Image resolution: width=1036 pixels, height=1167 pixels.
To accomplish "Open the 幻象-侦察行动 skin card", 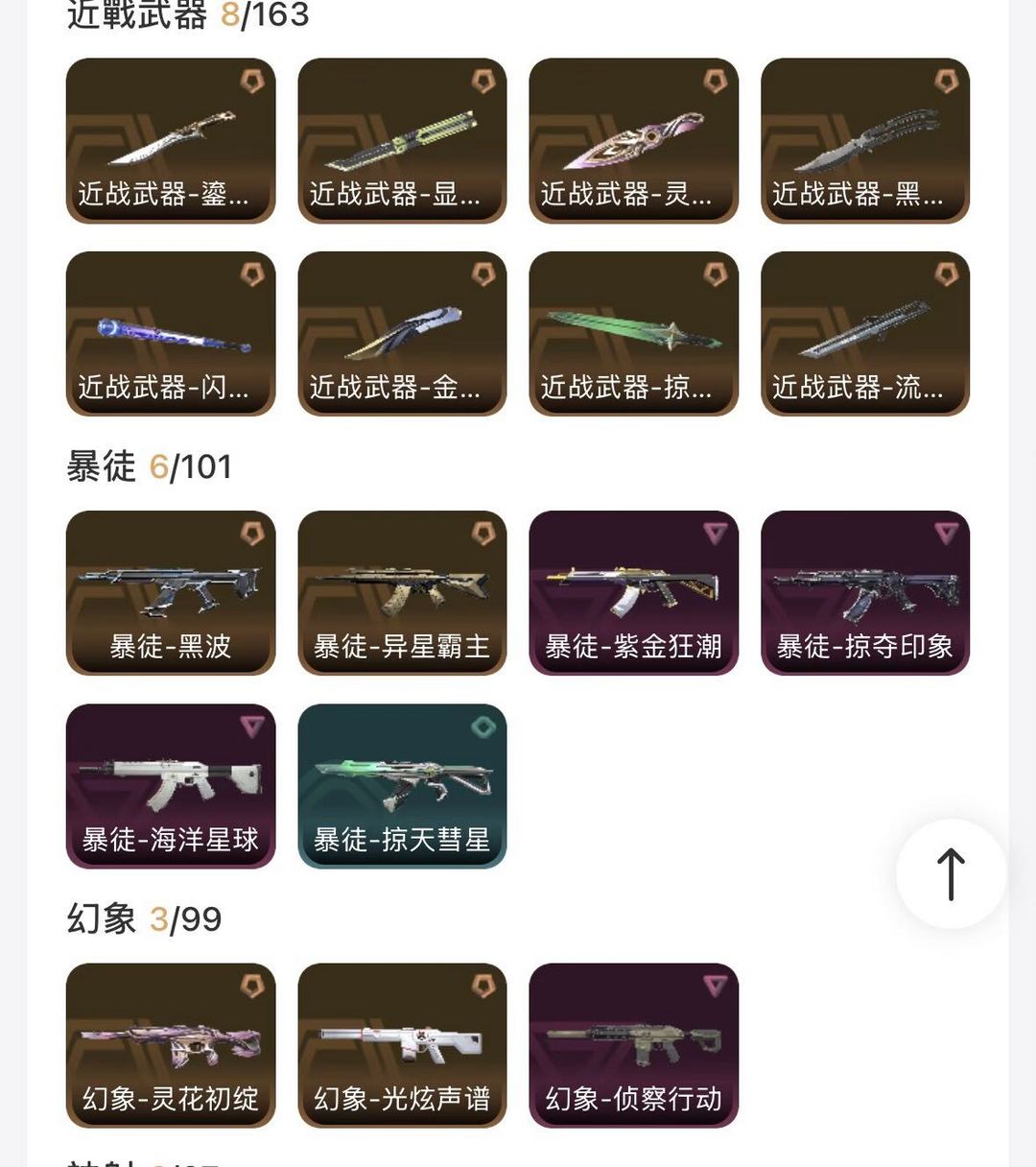I will 634,1045.
